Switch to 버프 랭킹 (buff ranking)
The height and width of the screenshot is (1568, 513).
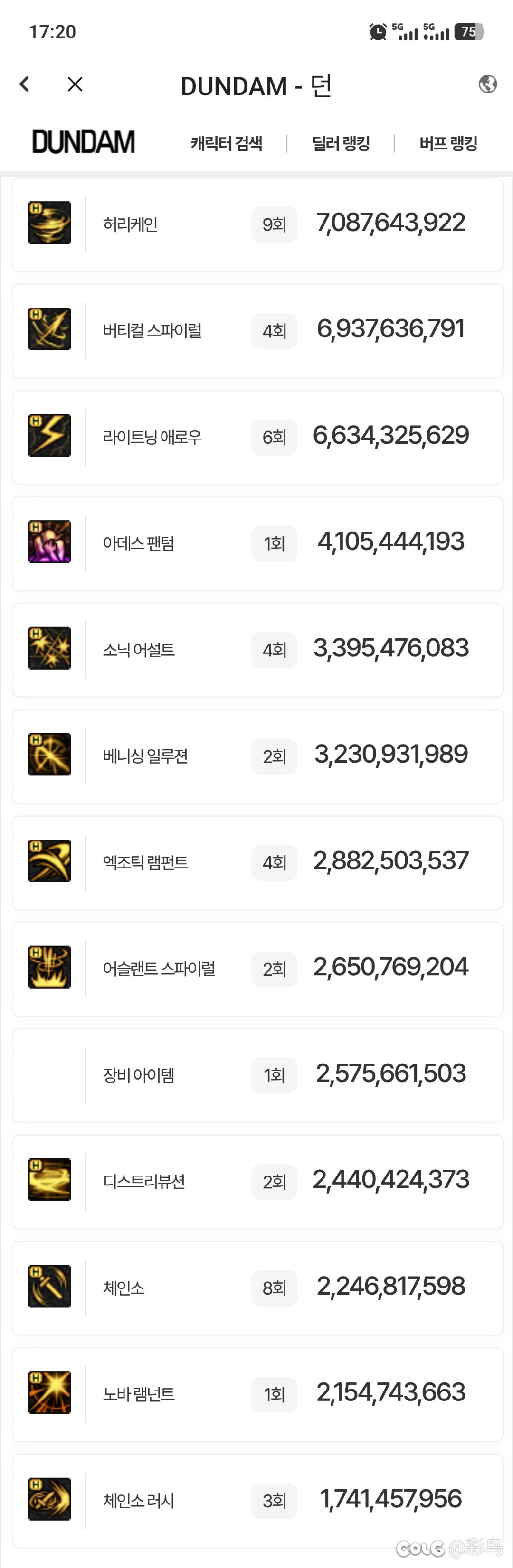[x=448, y=144]
